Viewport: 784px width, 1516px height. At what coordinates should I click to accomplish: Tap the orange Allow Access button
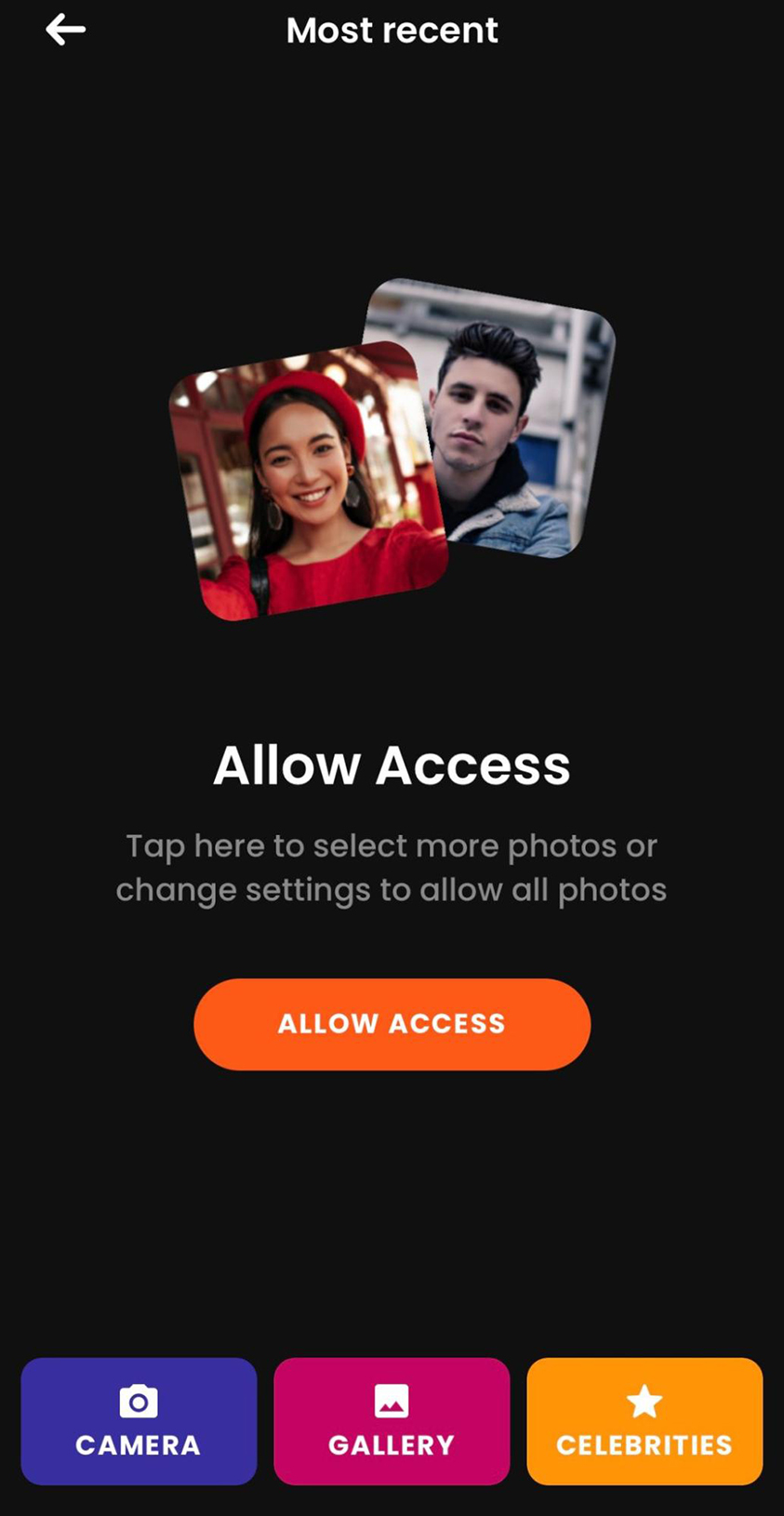click(392, 1023)
